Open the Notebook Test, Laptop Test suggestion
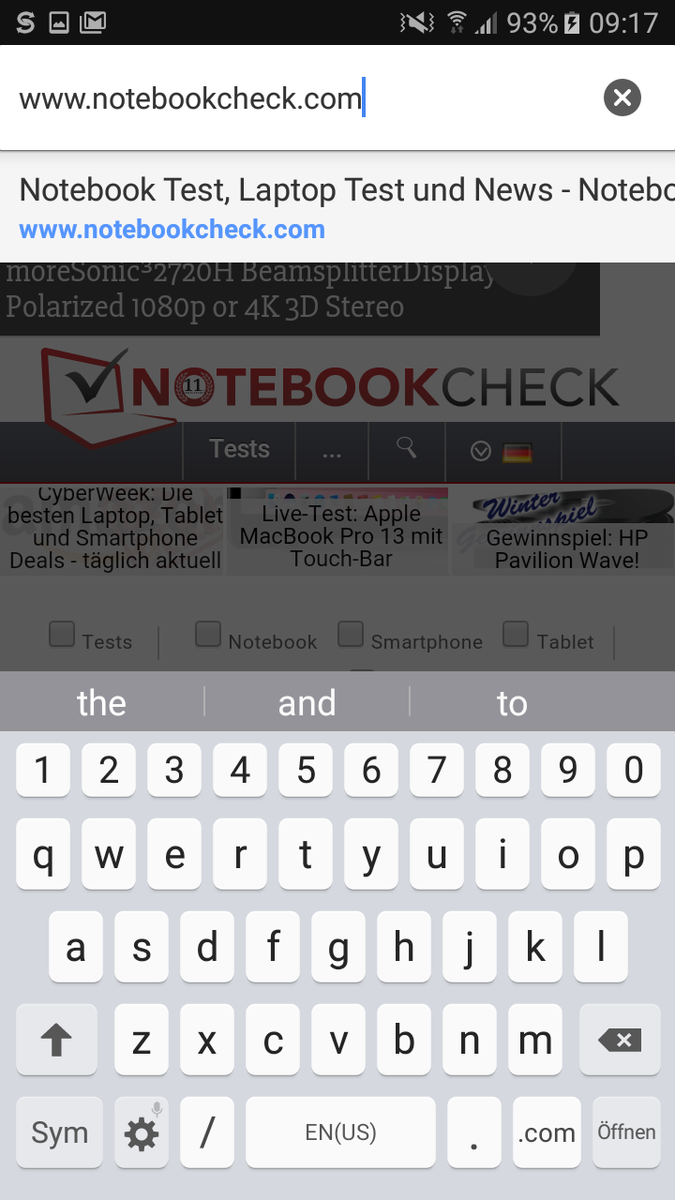The width and height of the screenshot is (675, 1200). coord(337,208)
